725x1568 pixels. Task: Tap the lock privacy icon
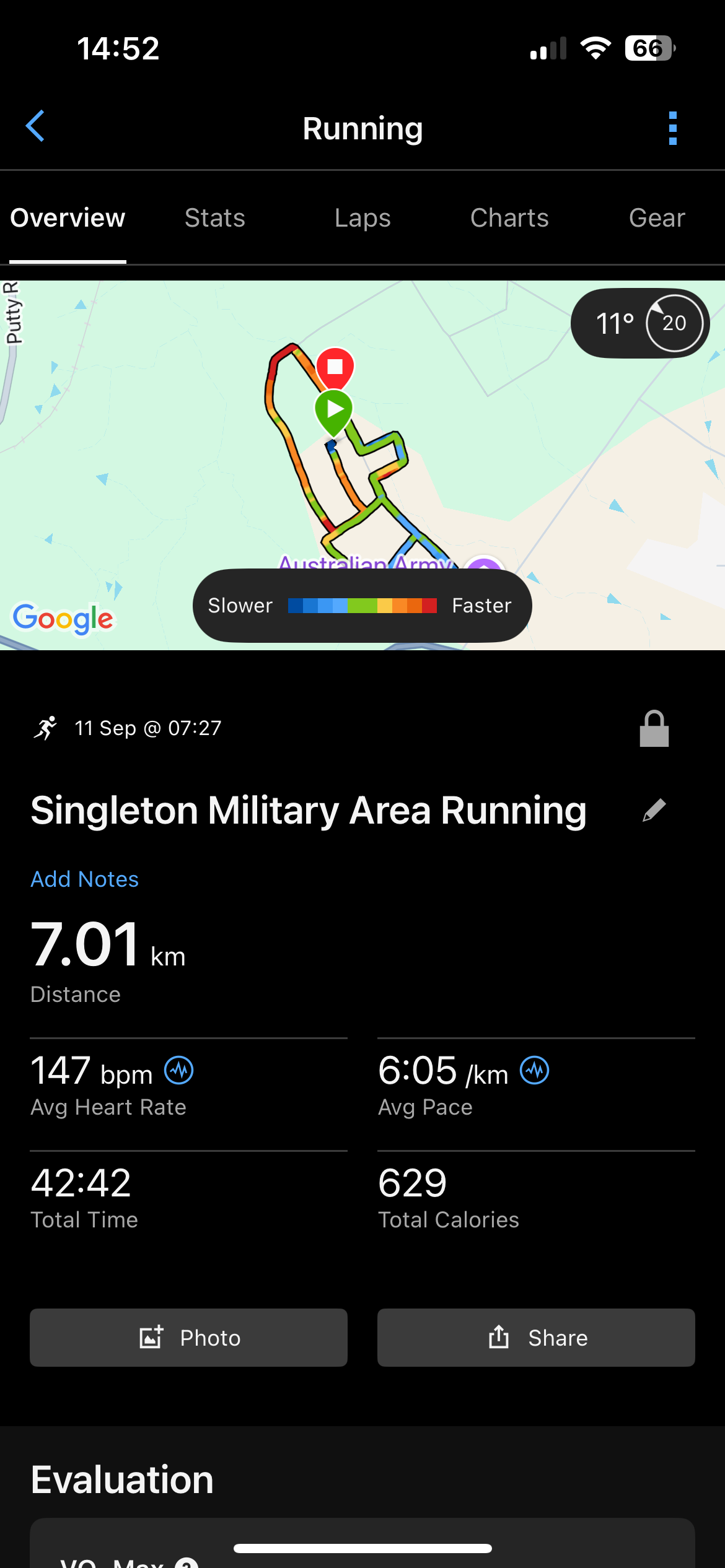tap(654, 729)
